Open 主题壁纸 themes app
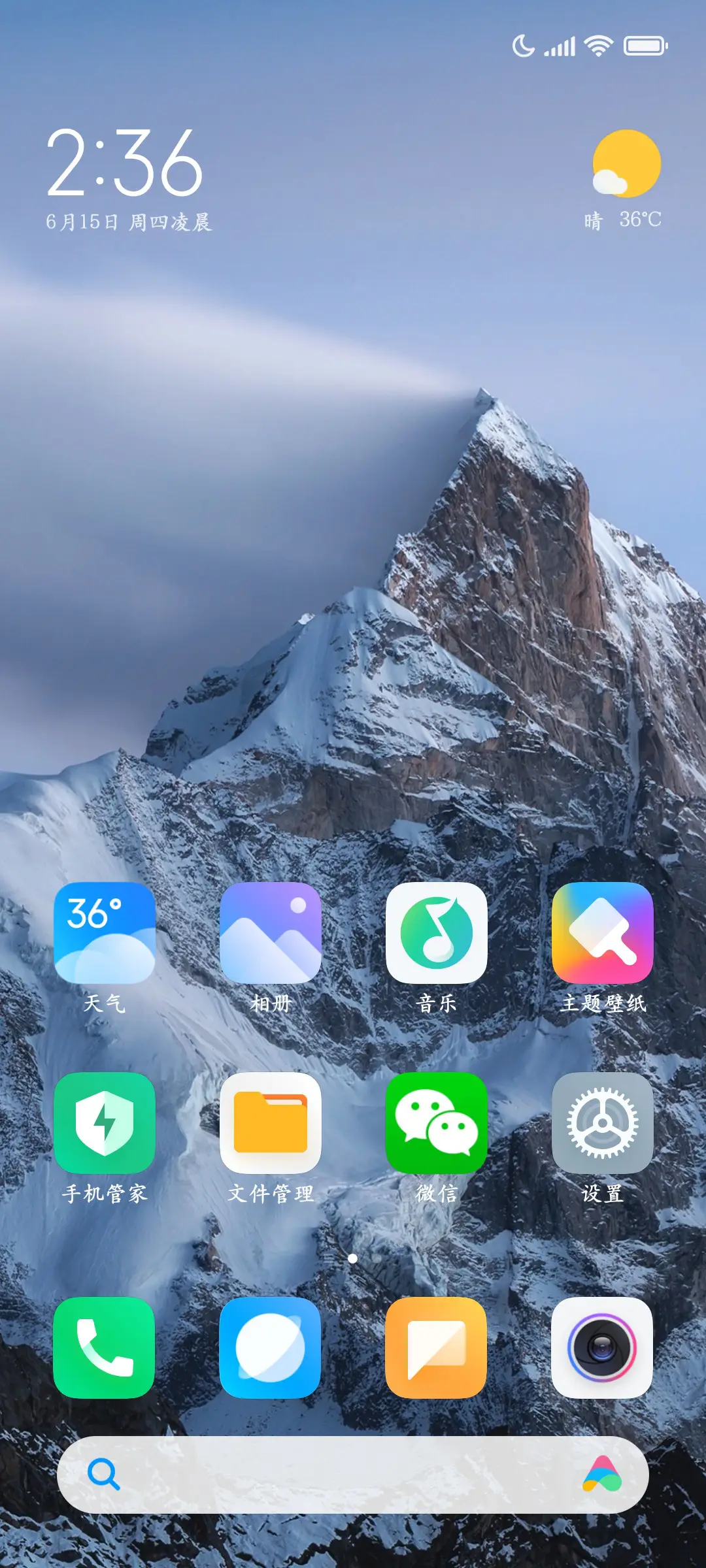The width and height of the screenshot is (706, 1568). (x=602, y=932)
